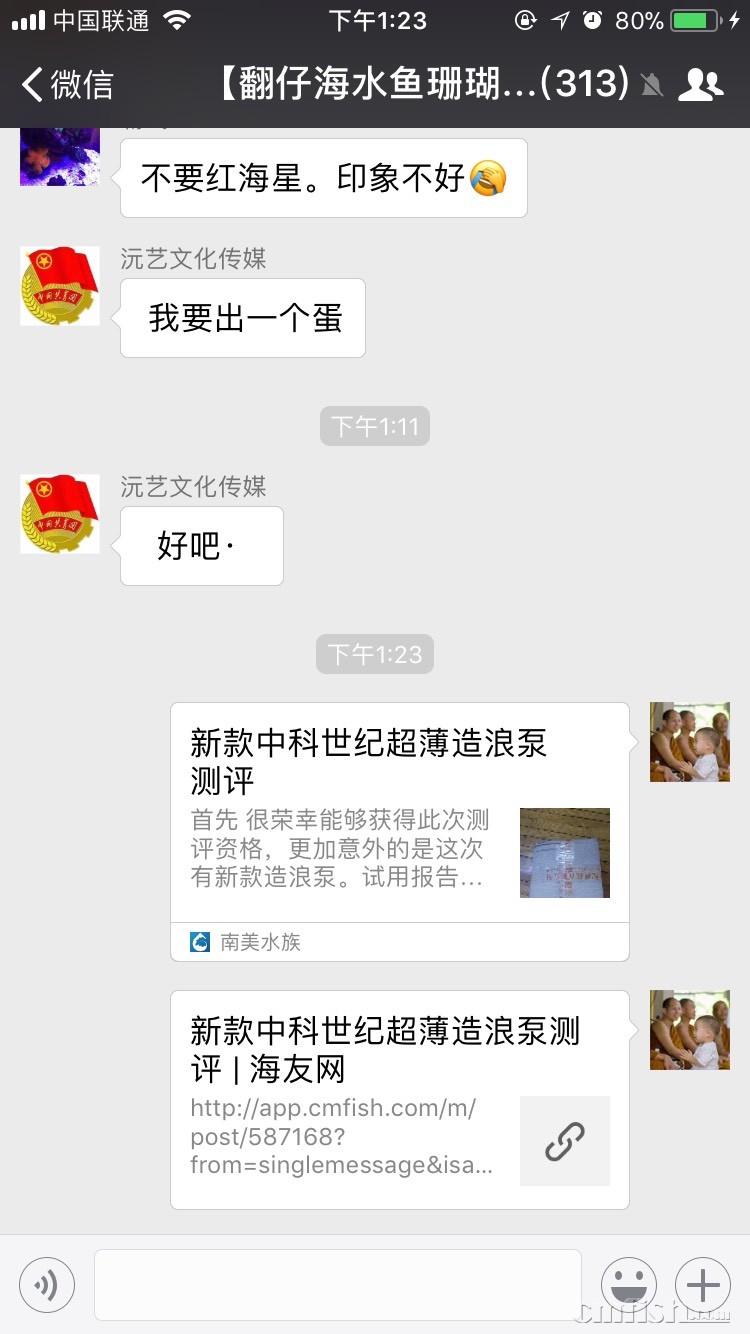
Task: Open the plus attachments menu
Action: coord(703,1285)
